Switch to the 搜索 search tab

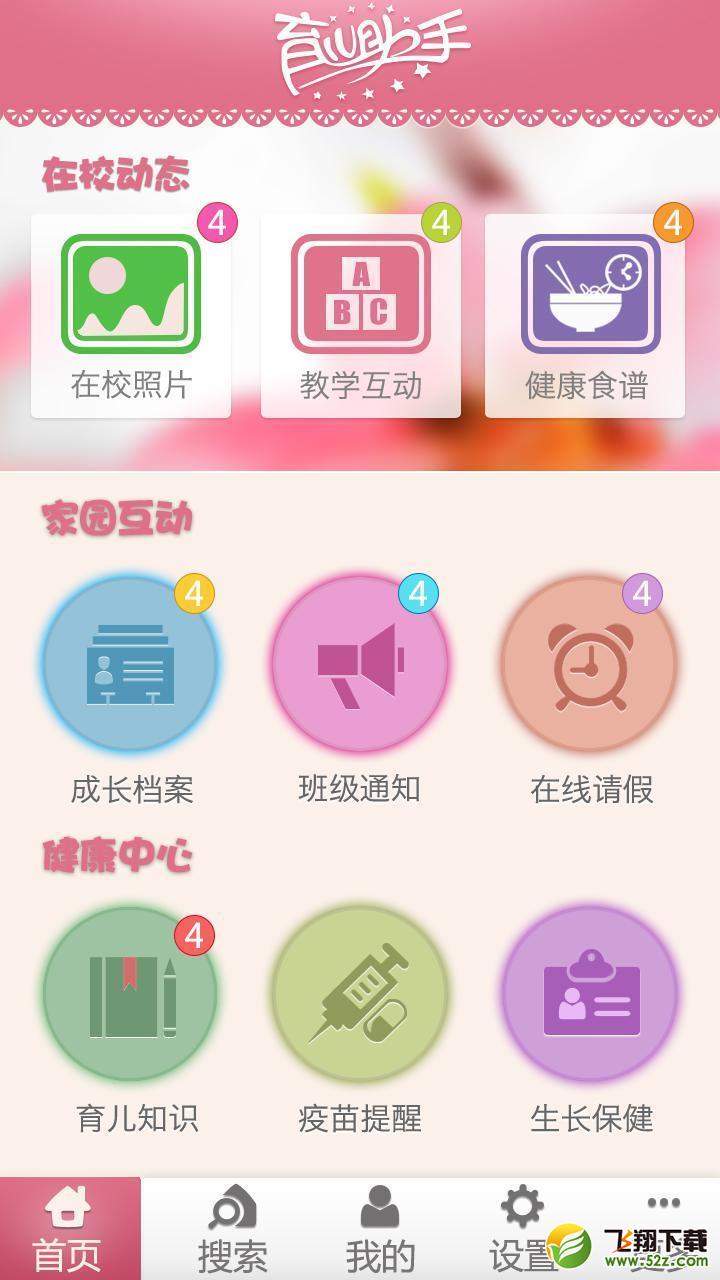tap(232, 1229)
